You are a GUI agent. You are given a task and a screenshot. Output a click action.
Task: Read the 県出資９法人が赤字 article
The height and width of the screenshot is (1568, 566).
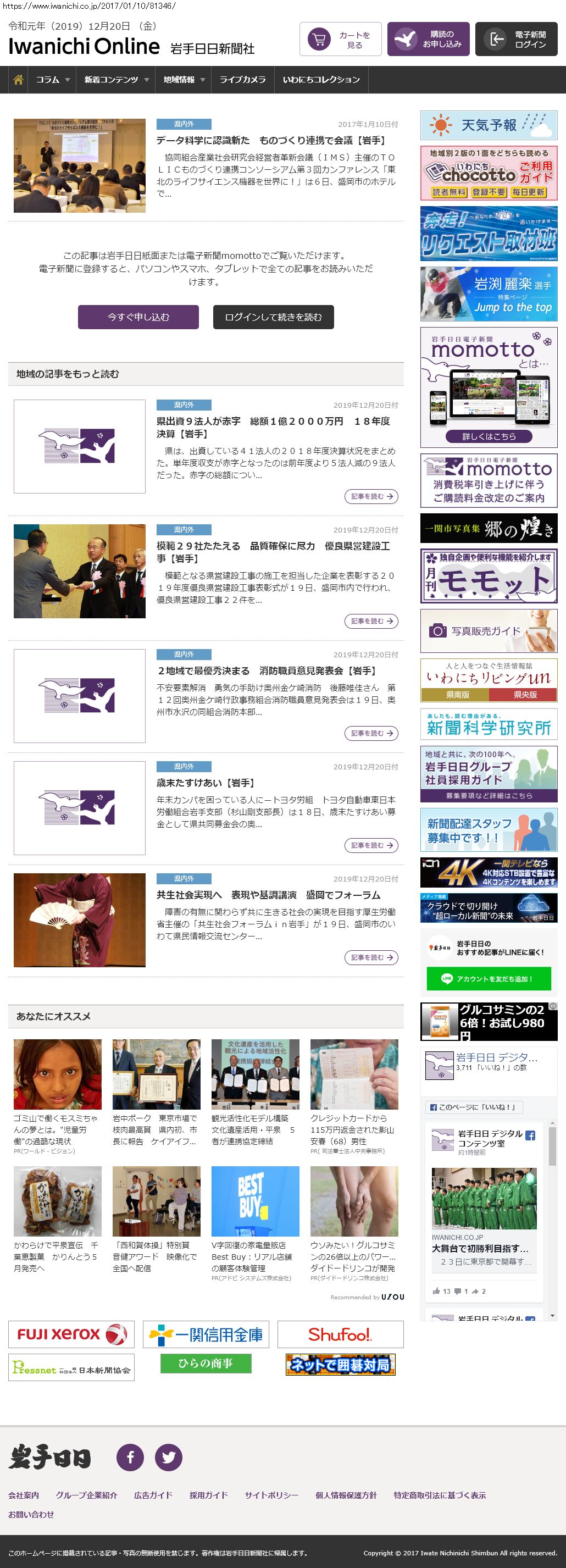pyautogui.click(x=273, y=427)
